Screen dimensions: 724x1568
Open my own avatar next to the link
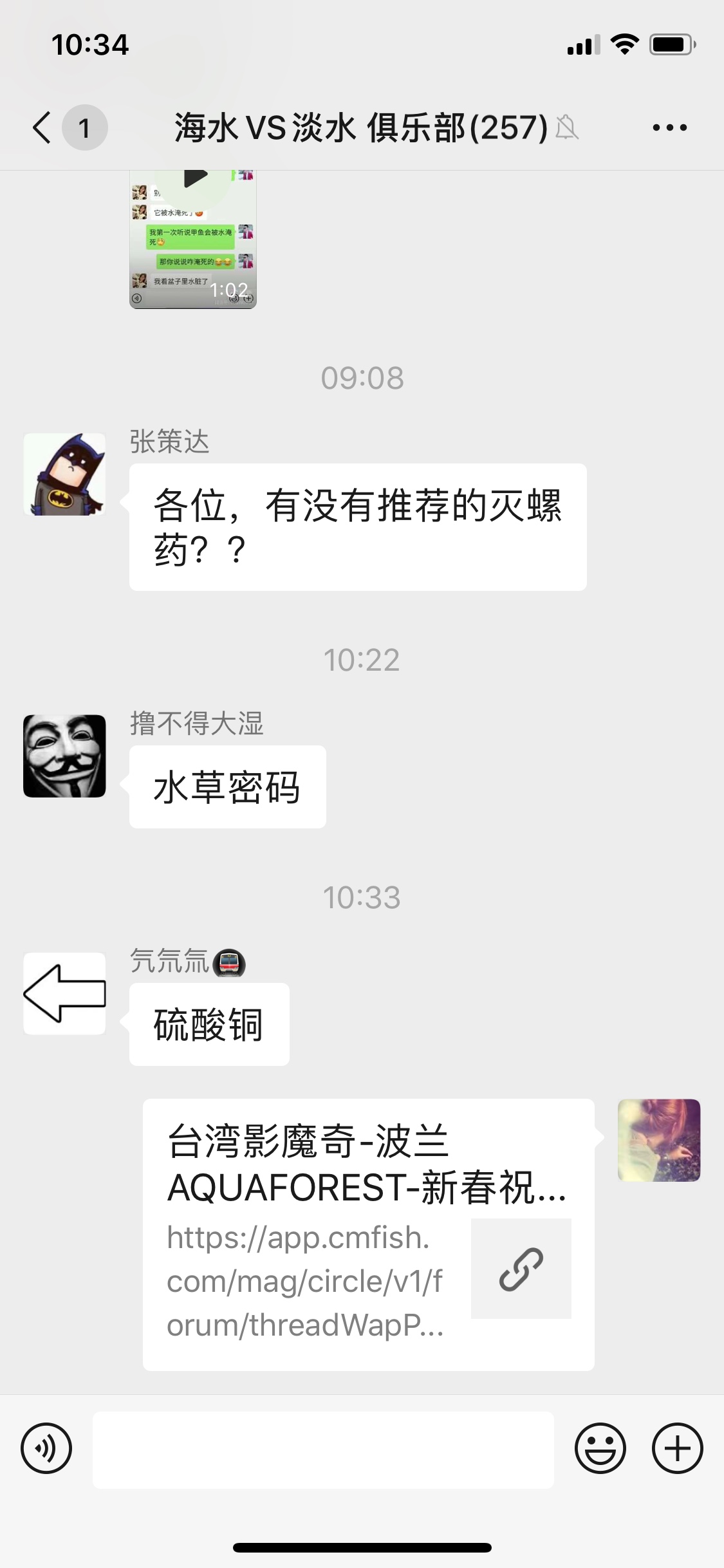pos(658,1140)
